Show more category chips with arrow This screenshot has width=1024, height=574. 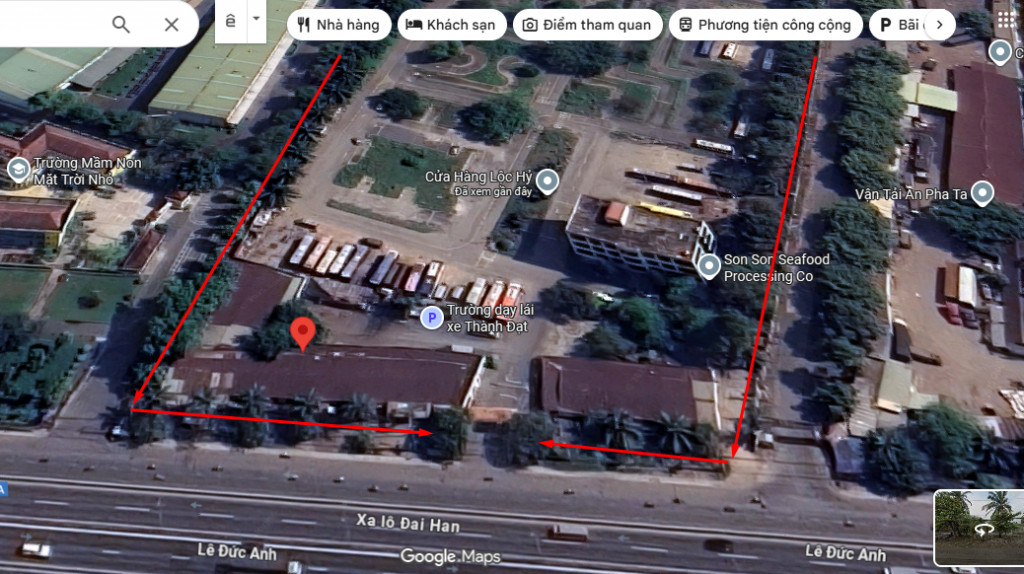[938, 25]
